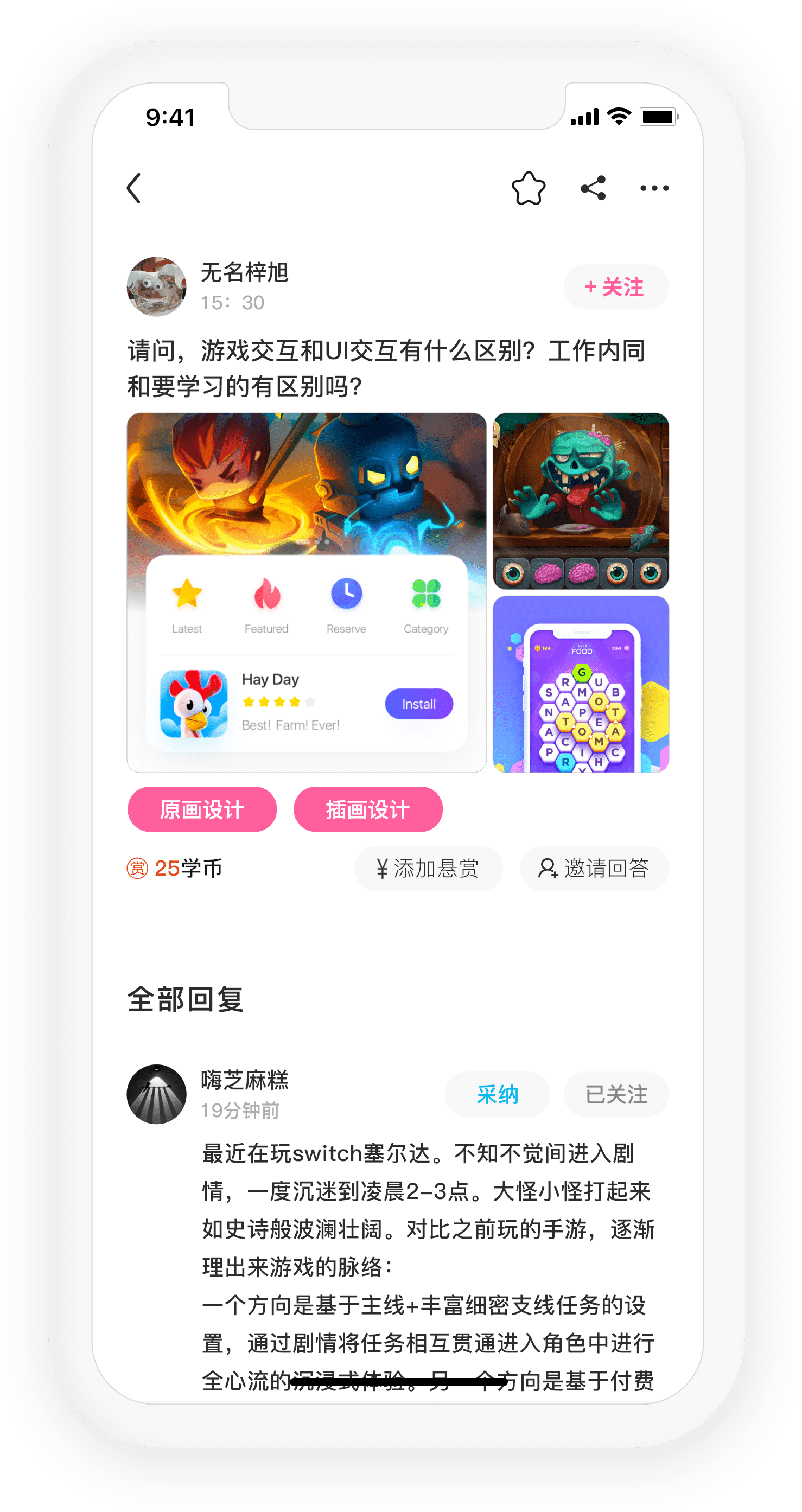
Task: Go back using the top-left arrow
Action: pos(134,188)
